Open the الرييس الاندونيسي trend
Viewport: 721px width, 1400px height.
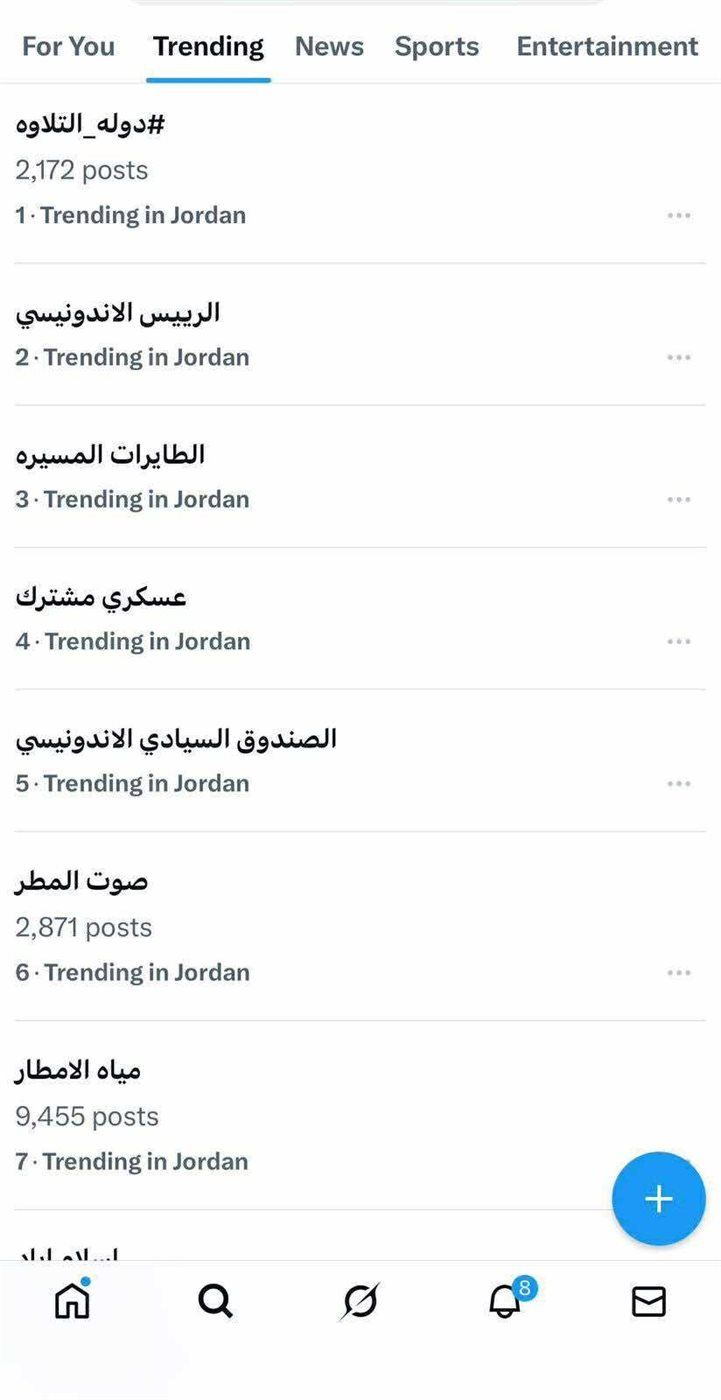point(118,313)
